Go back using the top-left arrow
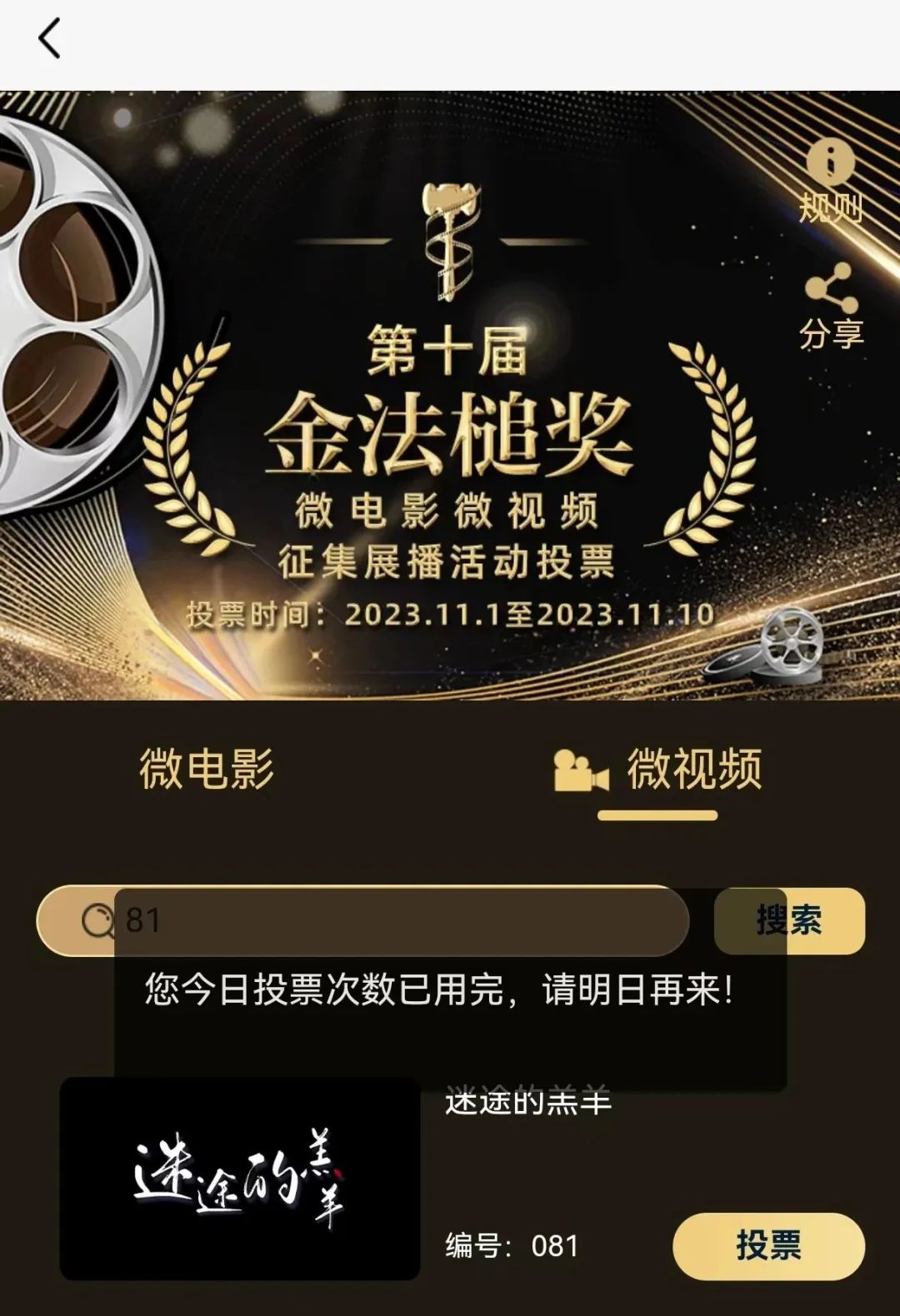900x1316 pixels. (x=50, y=39)
